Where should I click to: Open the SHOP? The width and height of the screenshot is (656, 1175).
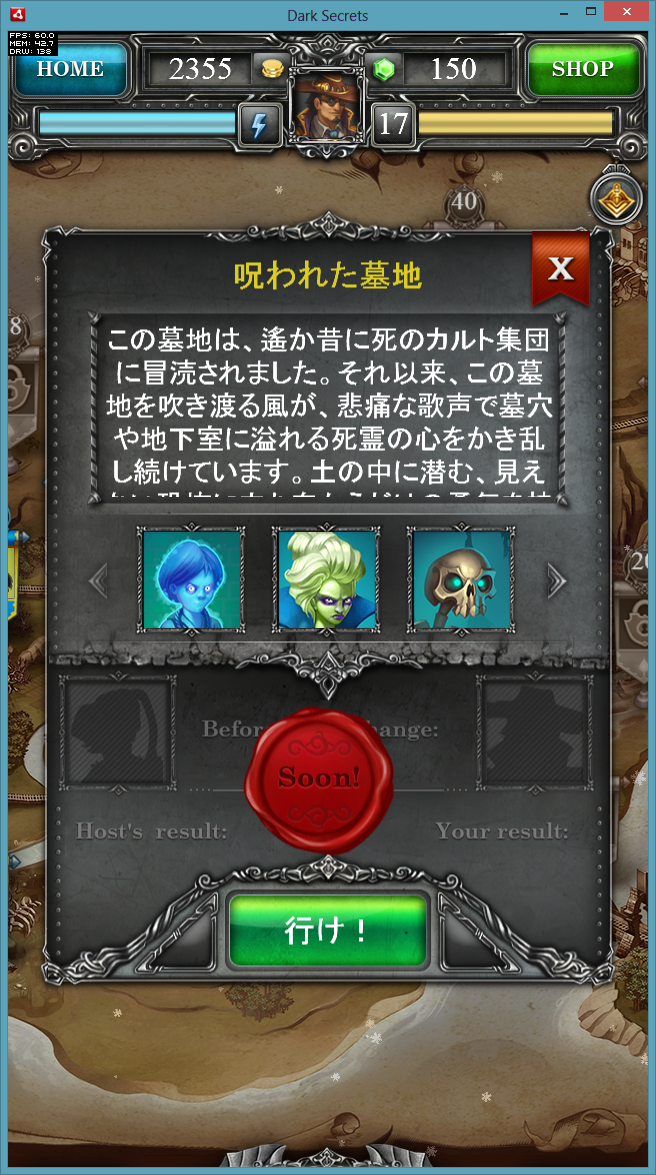coord(583,69)
